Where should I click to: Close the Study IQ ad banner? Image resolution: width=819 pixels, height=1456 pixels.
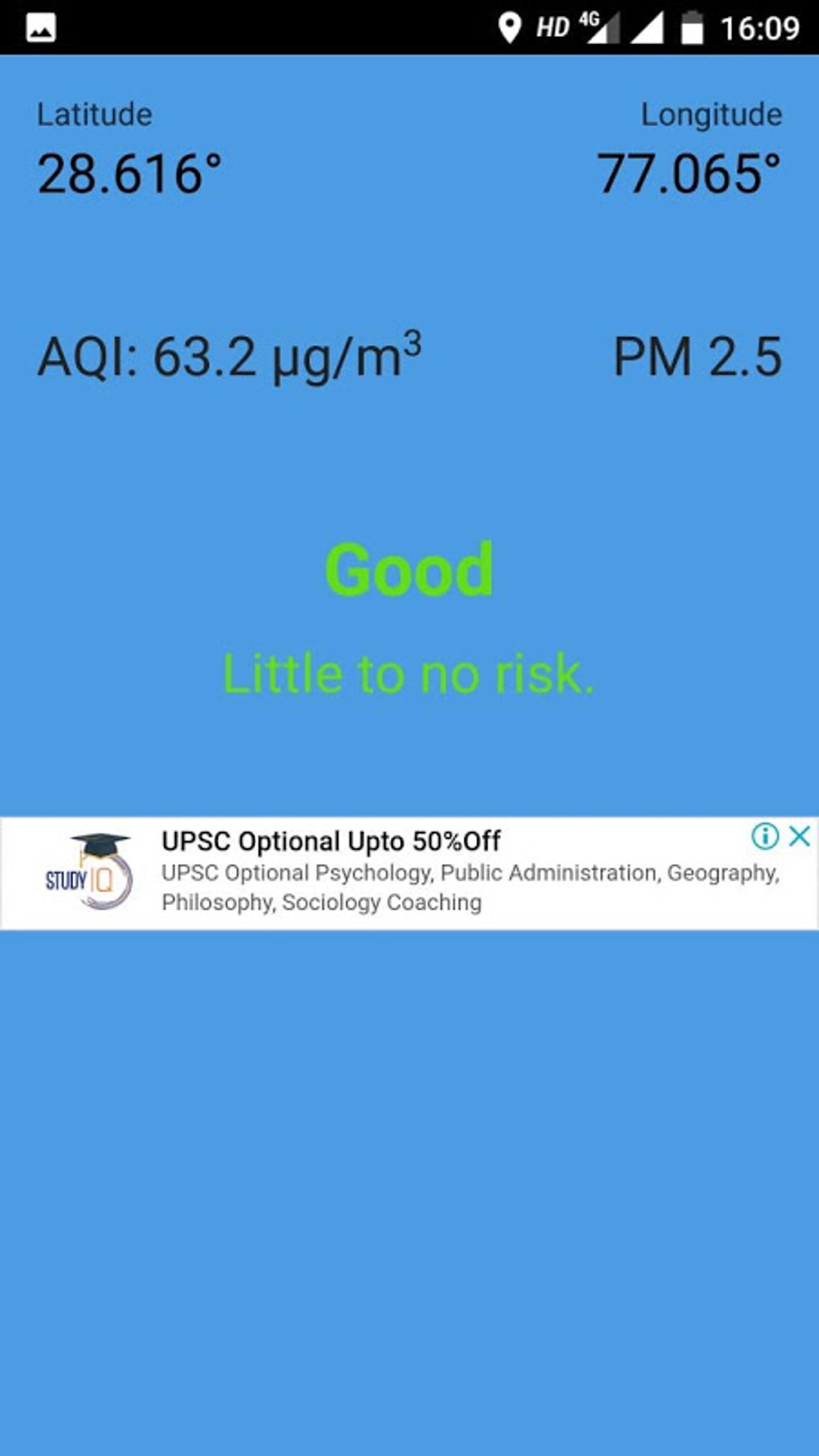pos(799,836)
